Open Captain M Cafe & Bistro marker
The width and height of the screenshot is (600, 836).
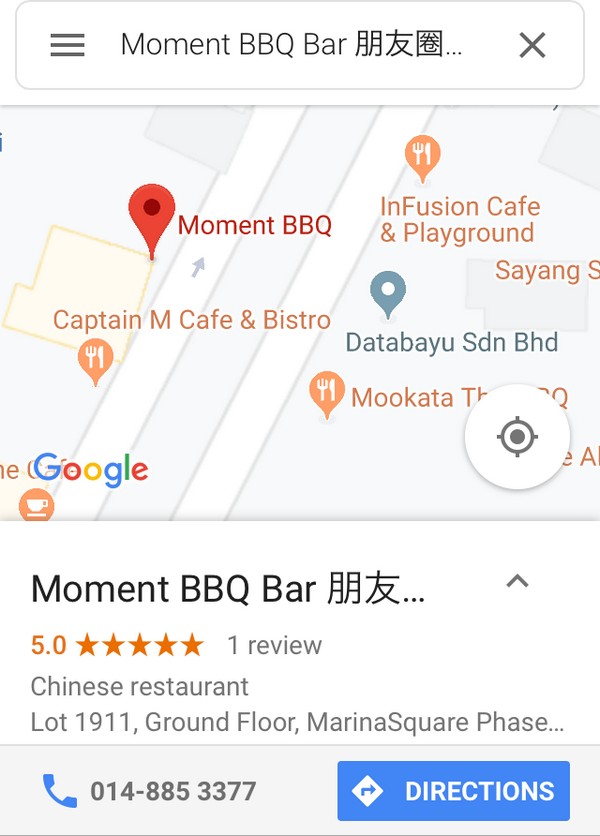95,359
